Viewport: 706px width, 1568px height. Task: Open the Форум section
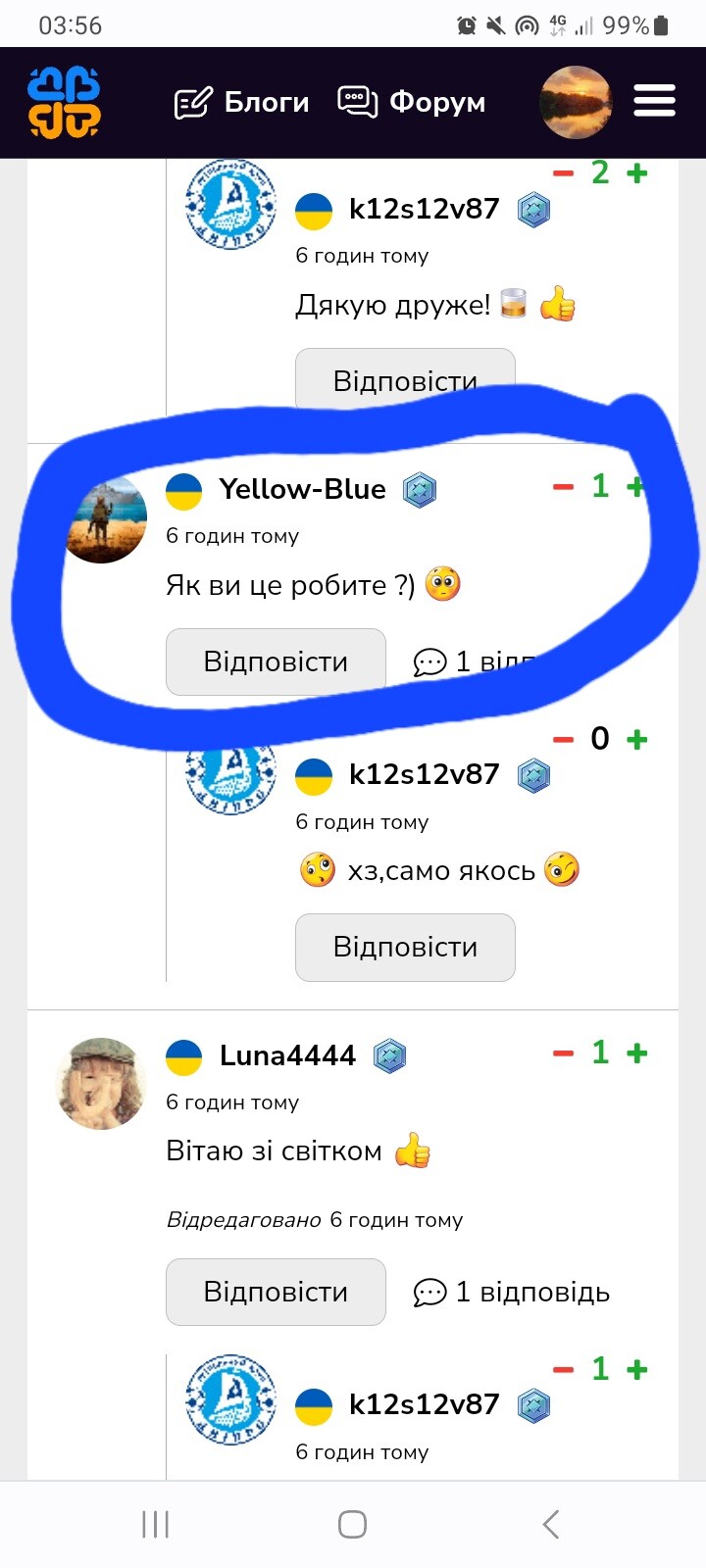pyautogui.click(x=412, y=102)
